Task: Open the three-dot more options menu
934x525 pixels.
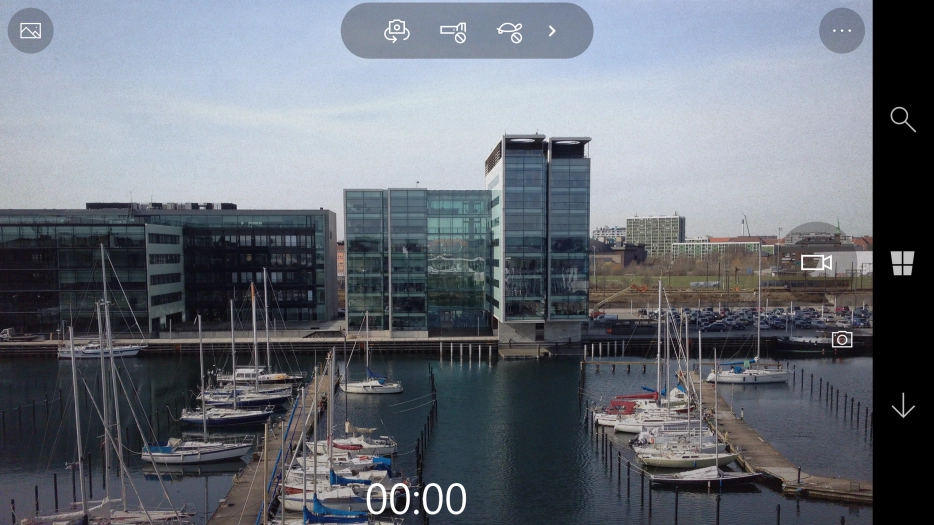Action: [842, 31]
